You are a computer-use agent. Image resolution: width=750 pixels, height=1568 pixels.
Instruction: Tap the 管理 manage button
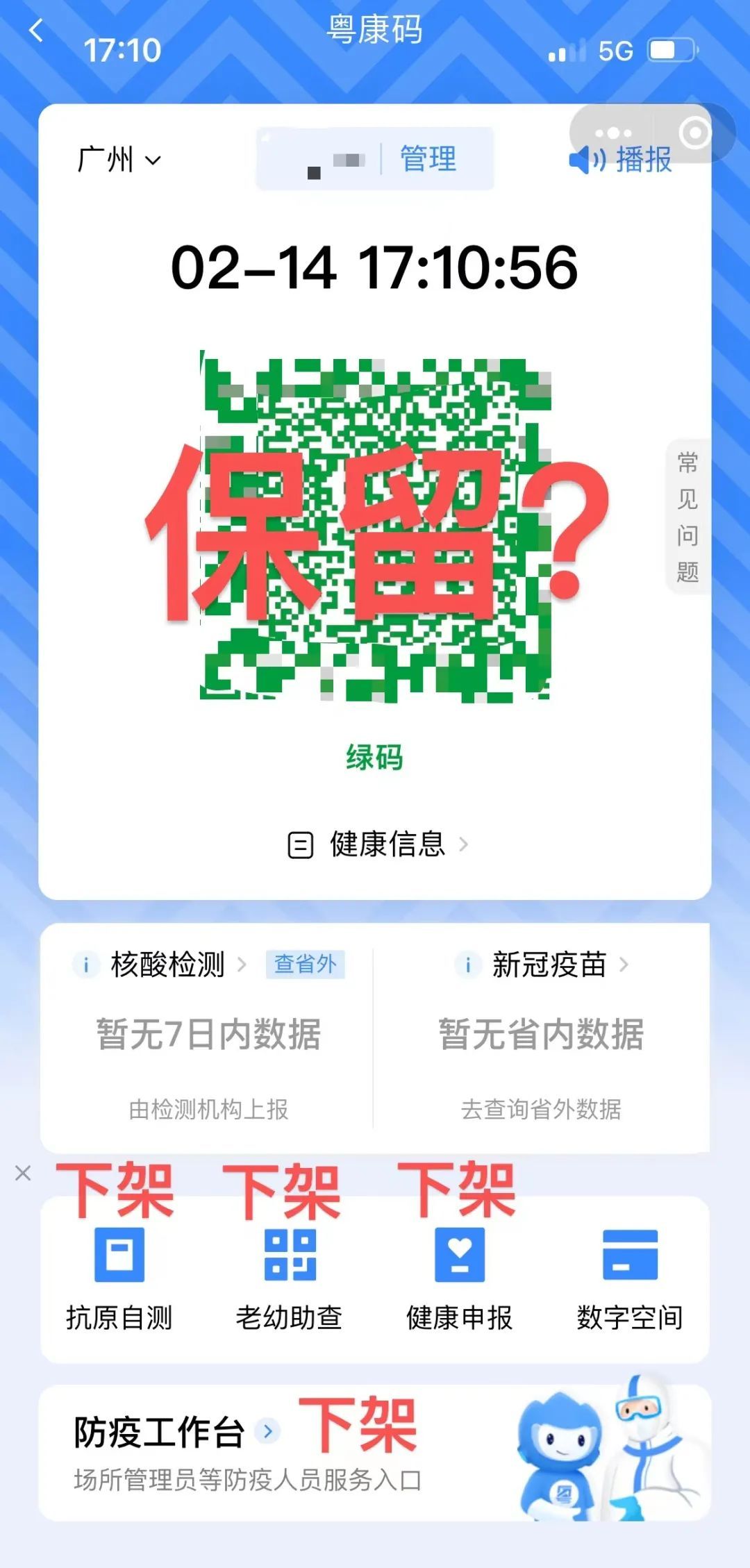coord(427,160)
